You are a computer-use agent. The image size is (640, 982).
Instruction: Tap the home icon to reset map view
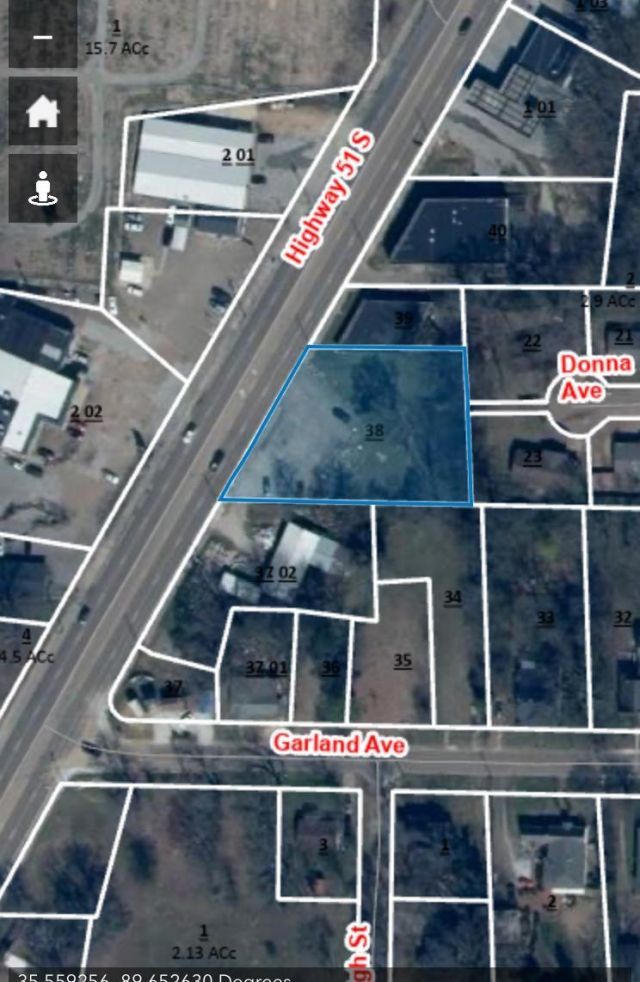click(43, 111)
